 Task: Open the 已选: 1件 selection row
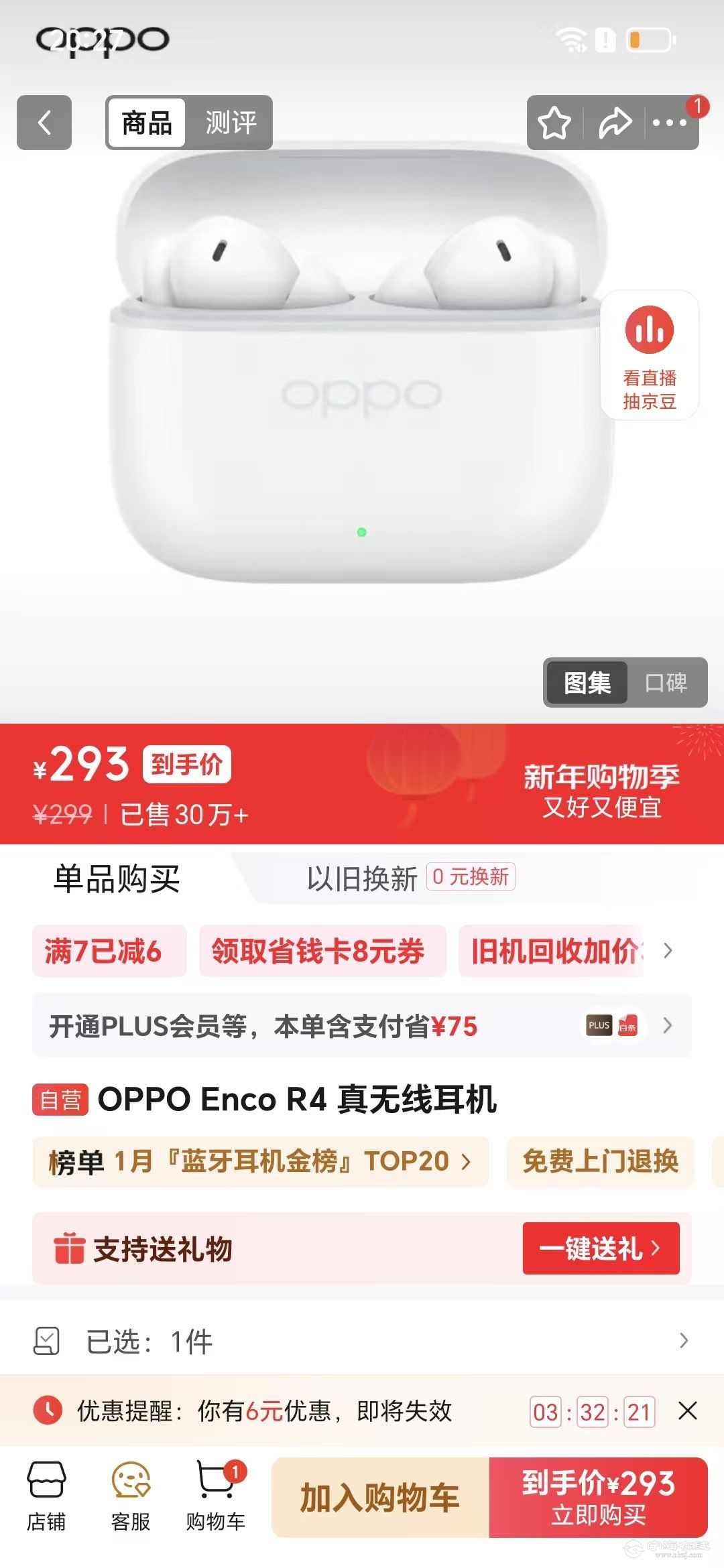[362, 1342]
